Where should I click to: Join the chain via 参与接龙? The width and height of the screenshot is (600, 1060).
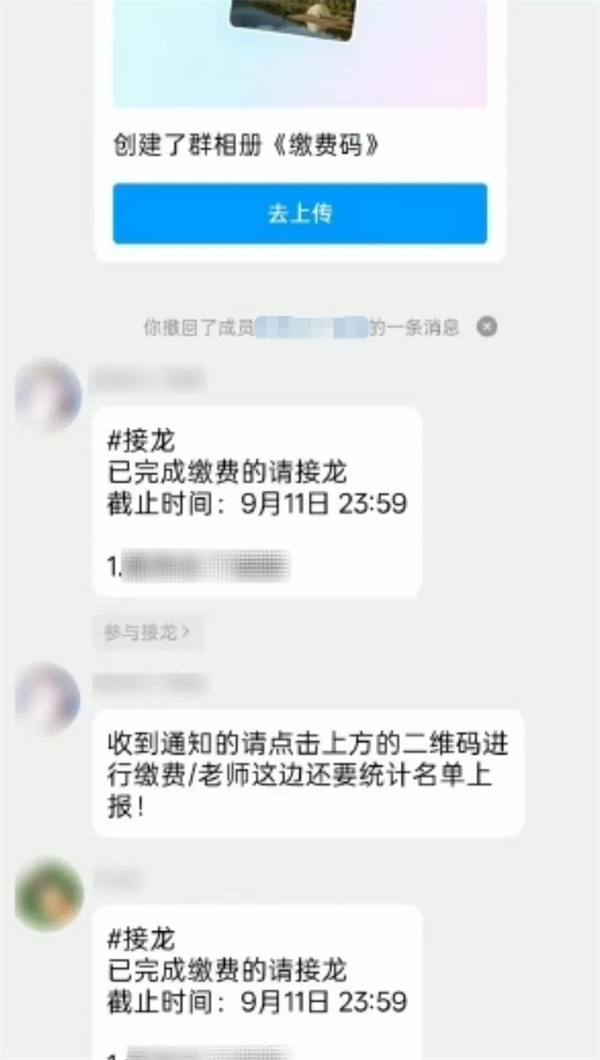[x=147, y=632]
